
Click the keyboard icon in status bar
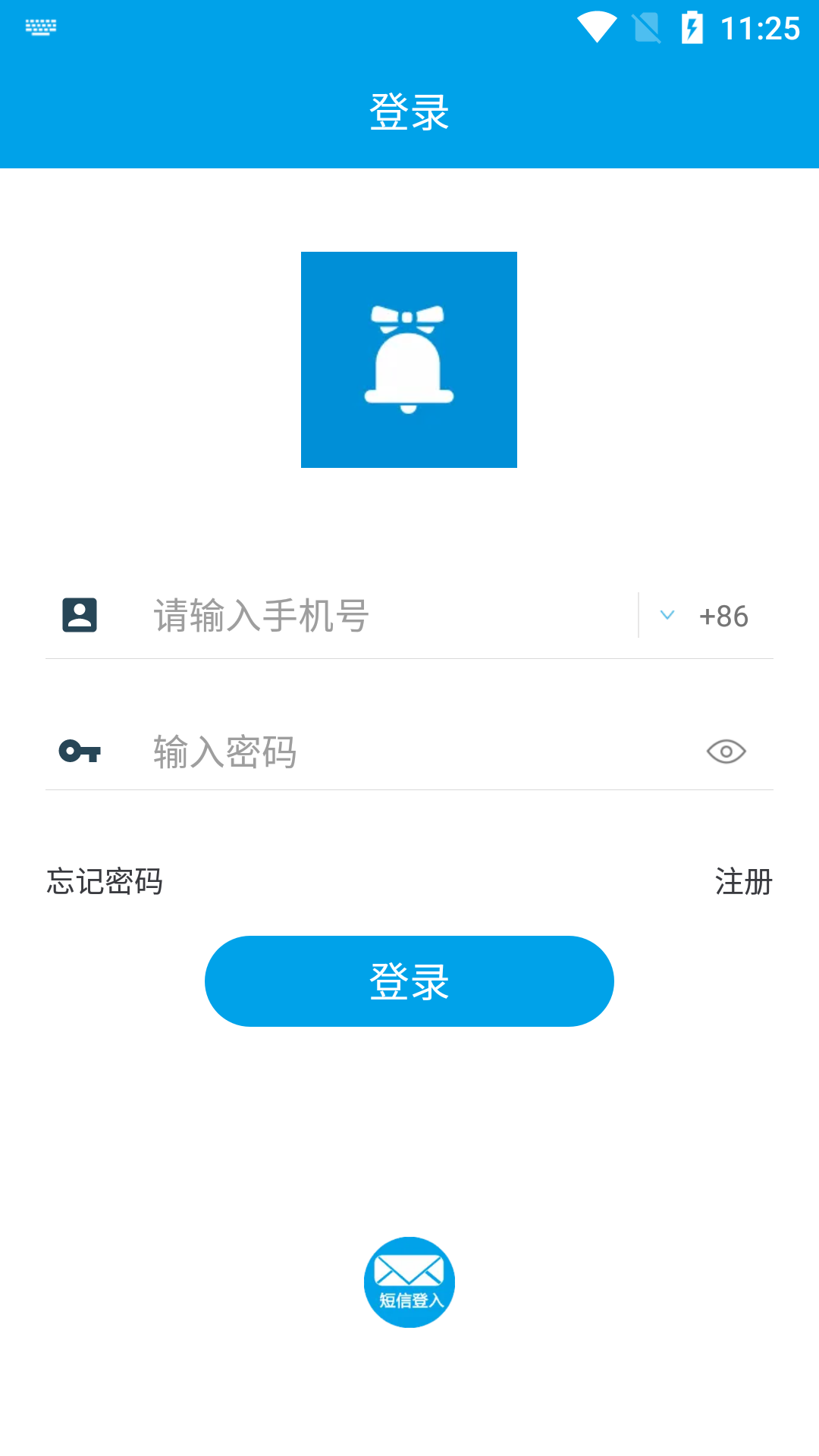tap(41, 29)
